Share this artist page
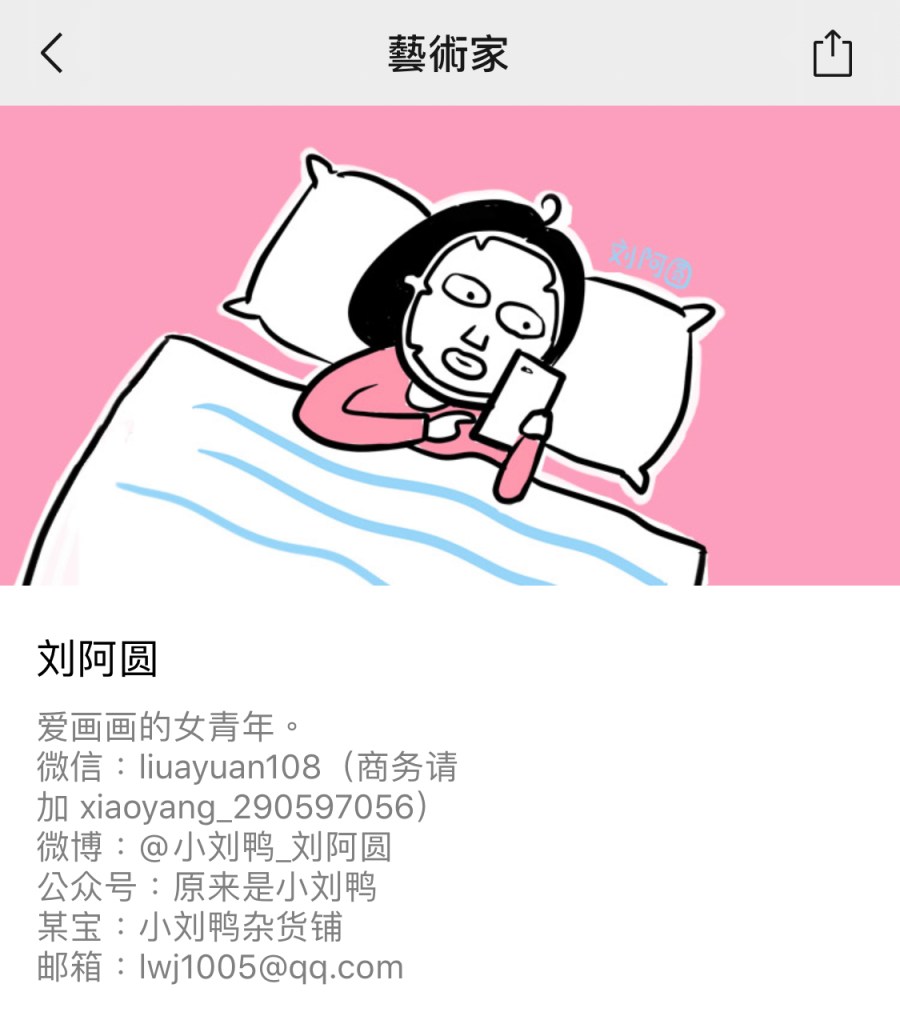The width and height of the screenshot is (900, 1024). pos(832,53)
